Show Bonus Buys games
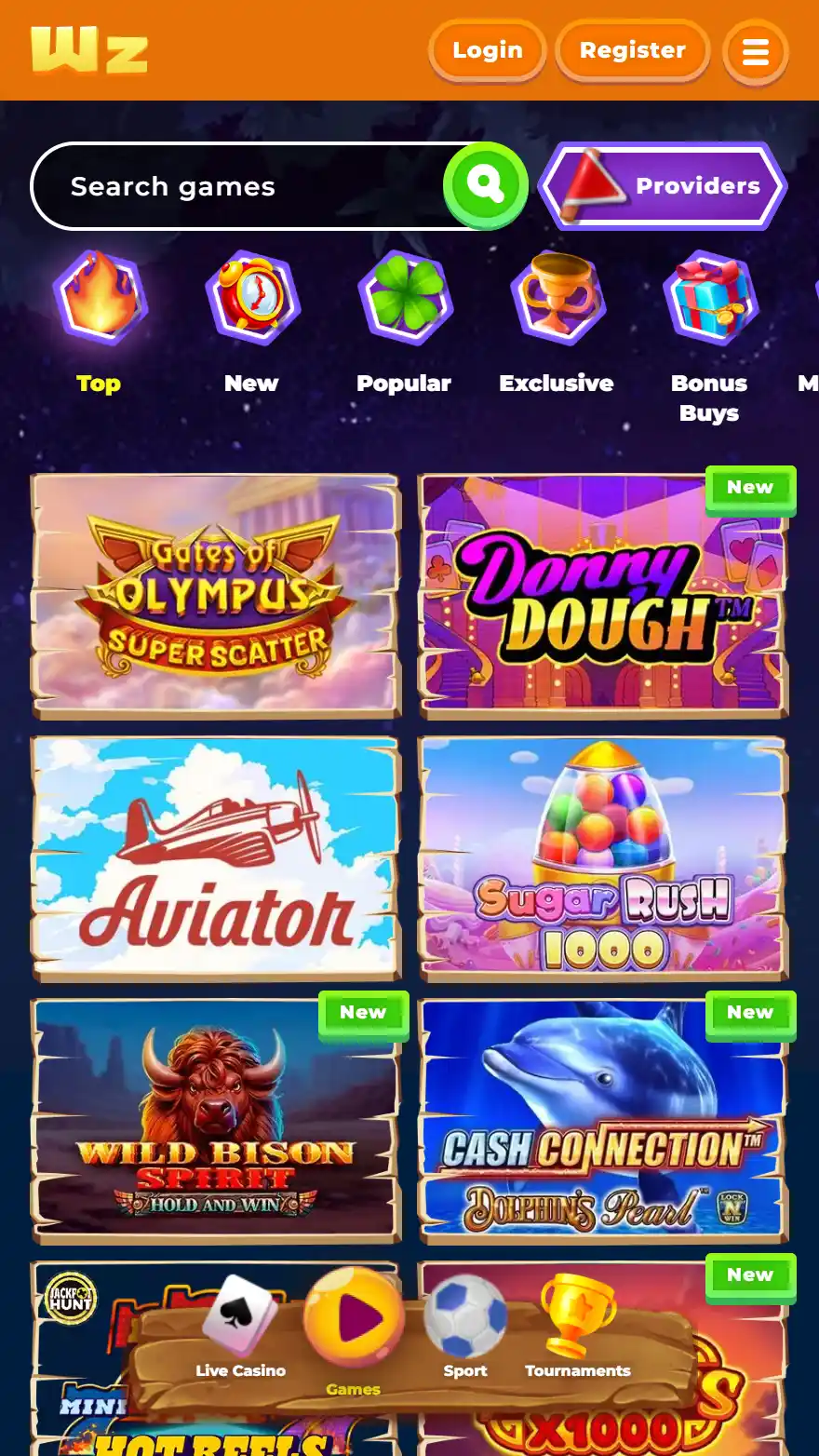The height and width of the screenshot is (1456, 819). tap(709, 326)
